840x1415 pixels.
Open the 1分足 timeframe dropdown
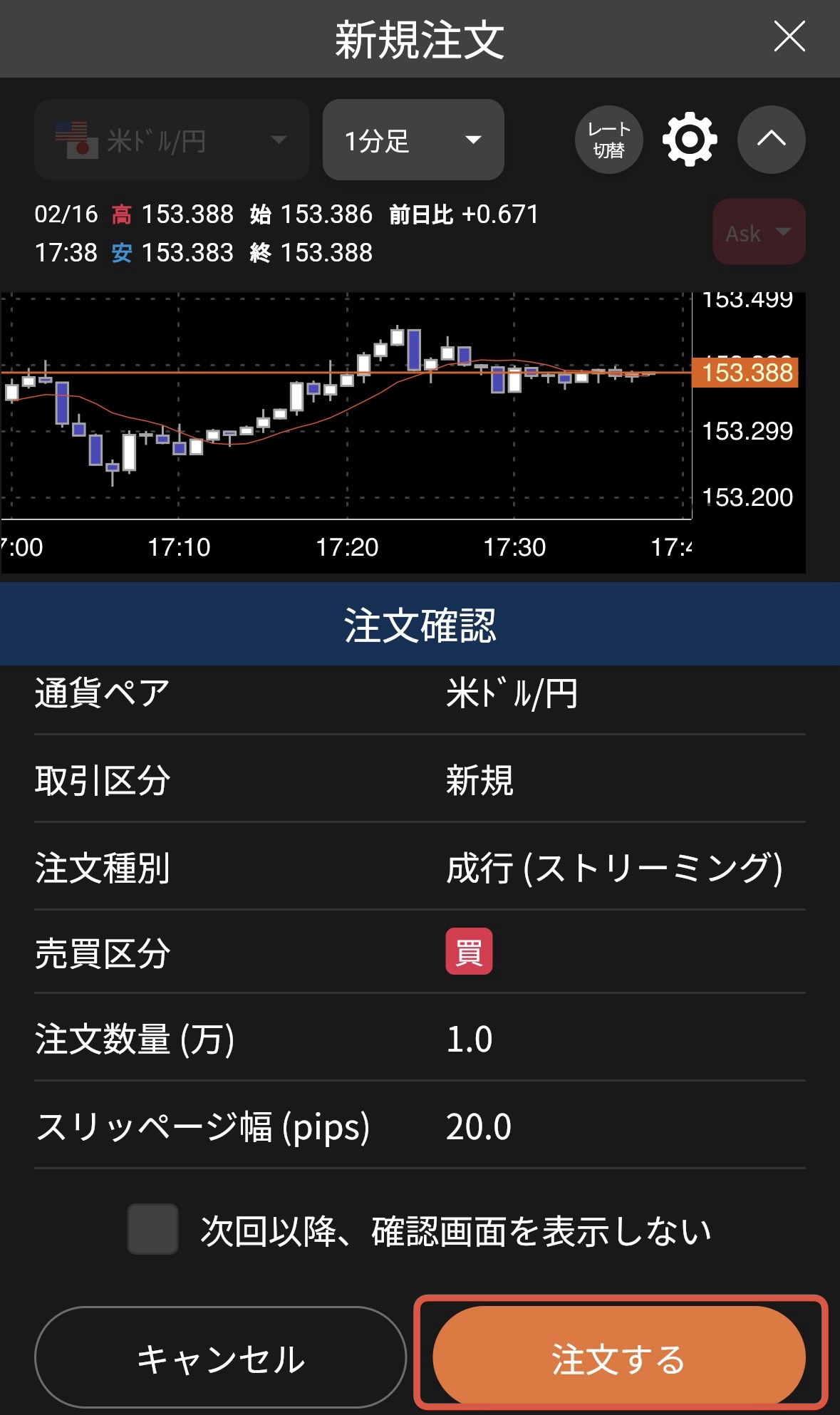pyautogui.click(x=413, y=140)
